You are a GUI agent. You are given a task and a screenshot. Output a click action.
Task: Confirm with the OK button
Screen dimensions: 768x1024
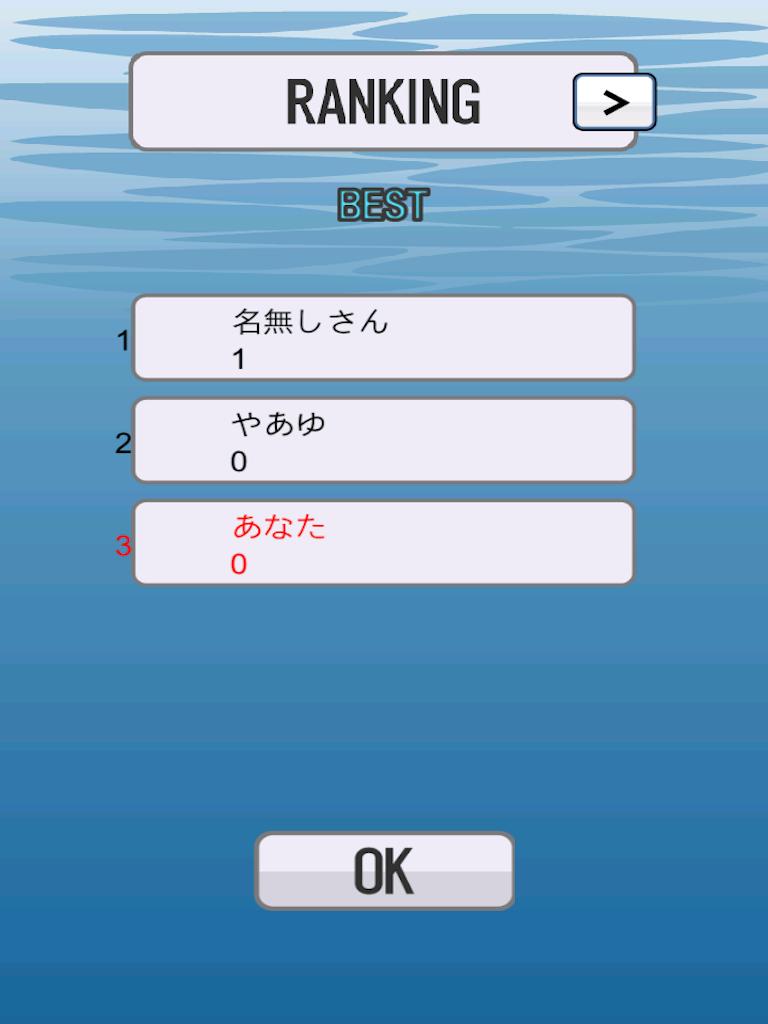(x=384, y=870)
